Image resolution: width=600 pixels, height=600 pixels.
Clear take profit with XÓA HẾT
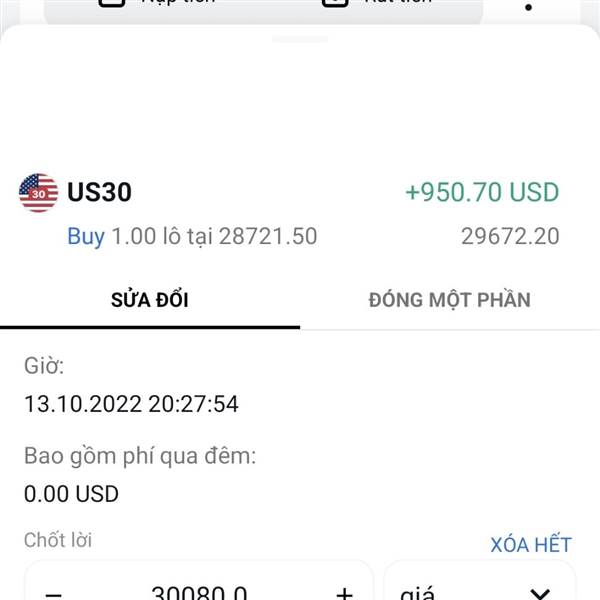point(531,545)
